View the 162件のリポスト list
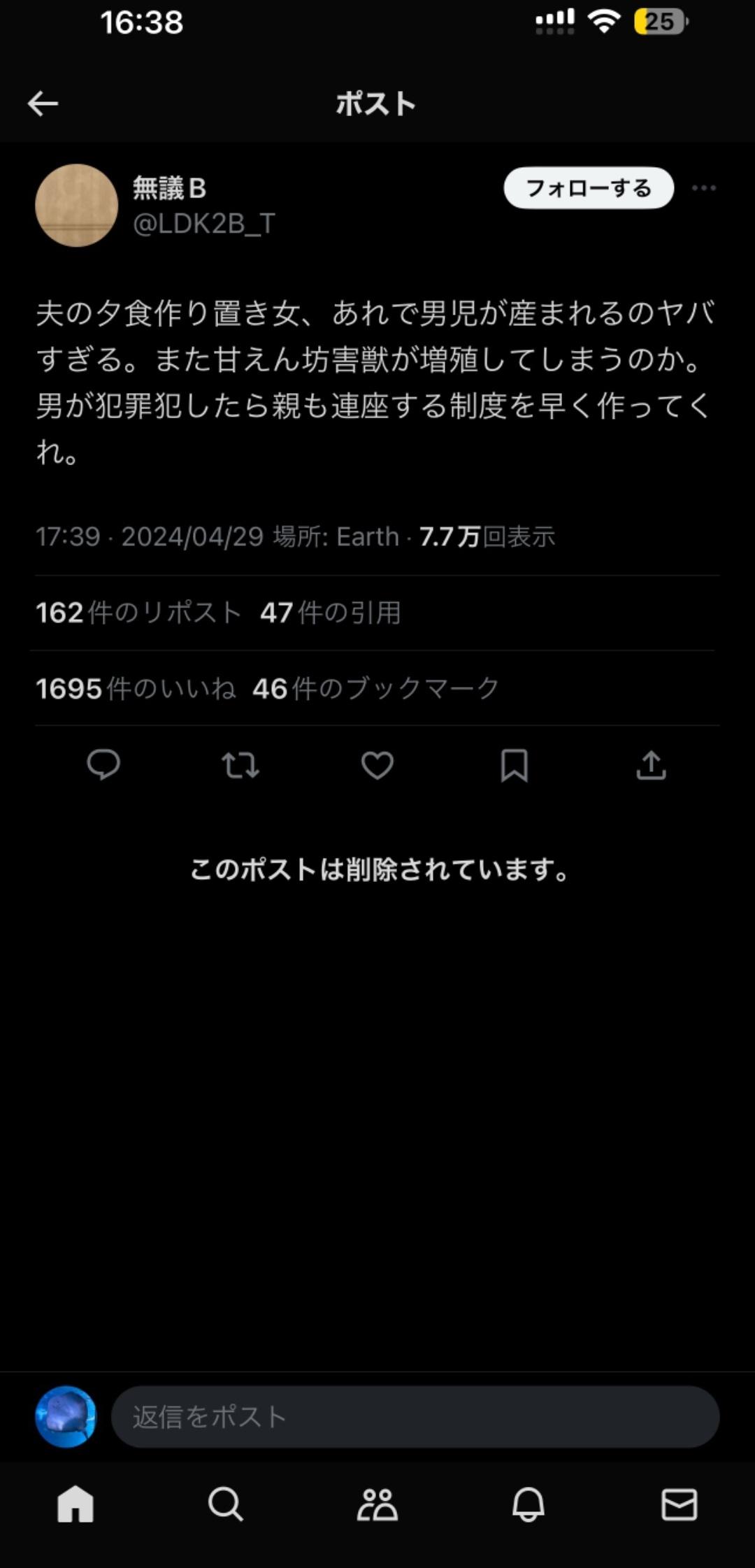The height and width of the screenshot is (1568, 755). [138, 613]
